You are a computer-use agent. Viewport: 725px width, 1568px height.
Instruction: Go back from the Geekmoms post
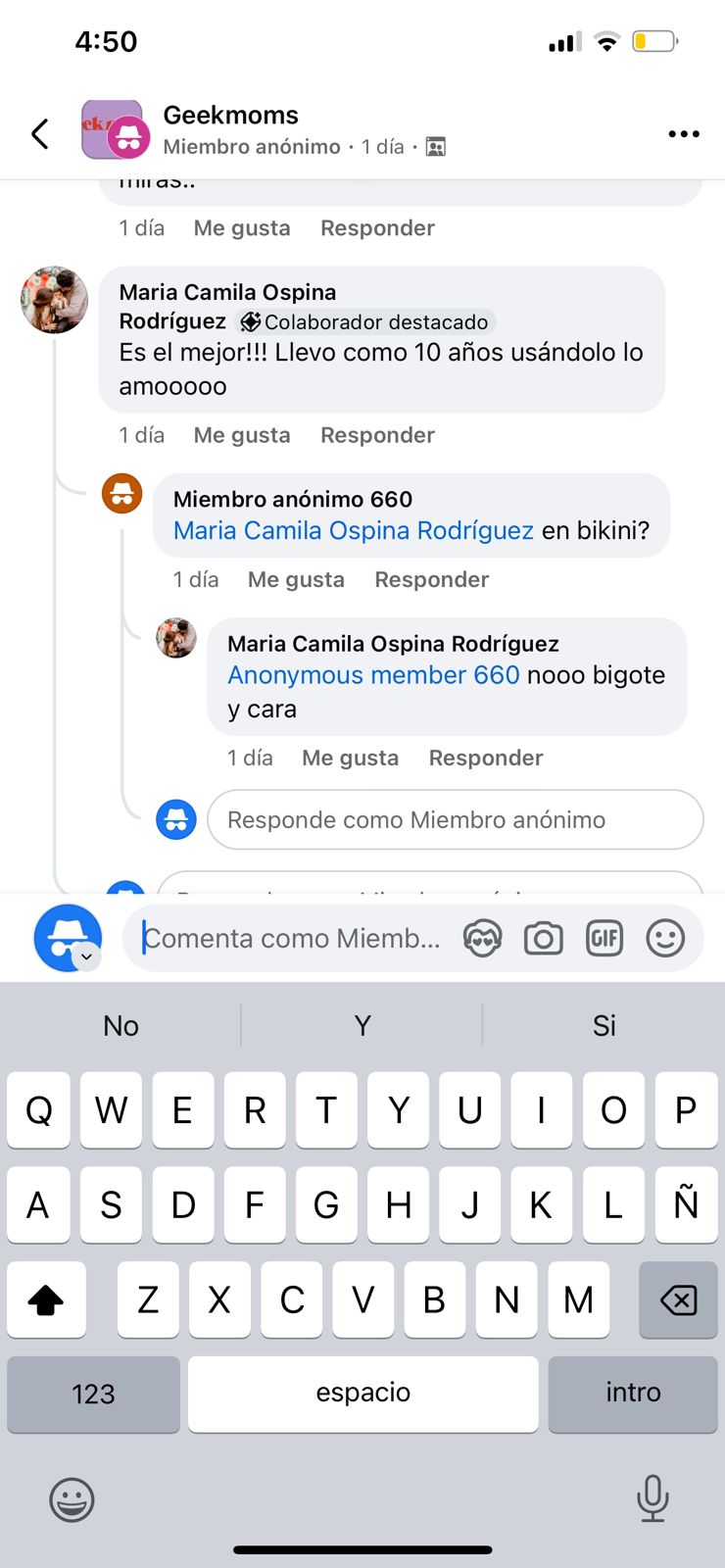tap(40, 133)
